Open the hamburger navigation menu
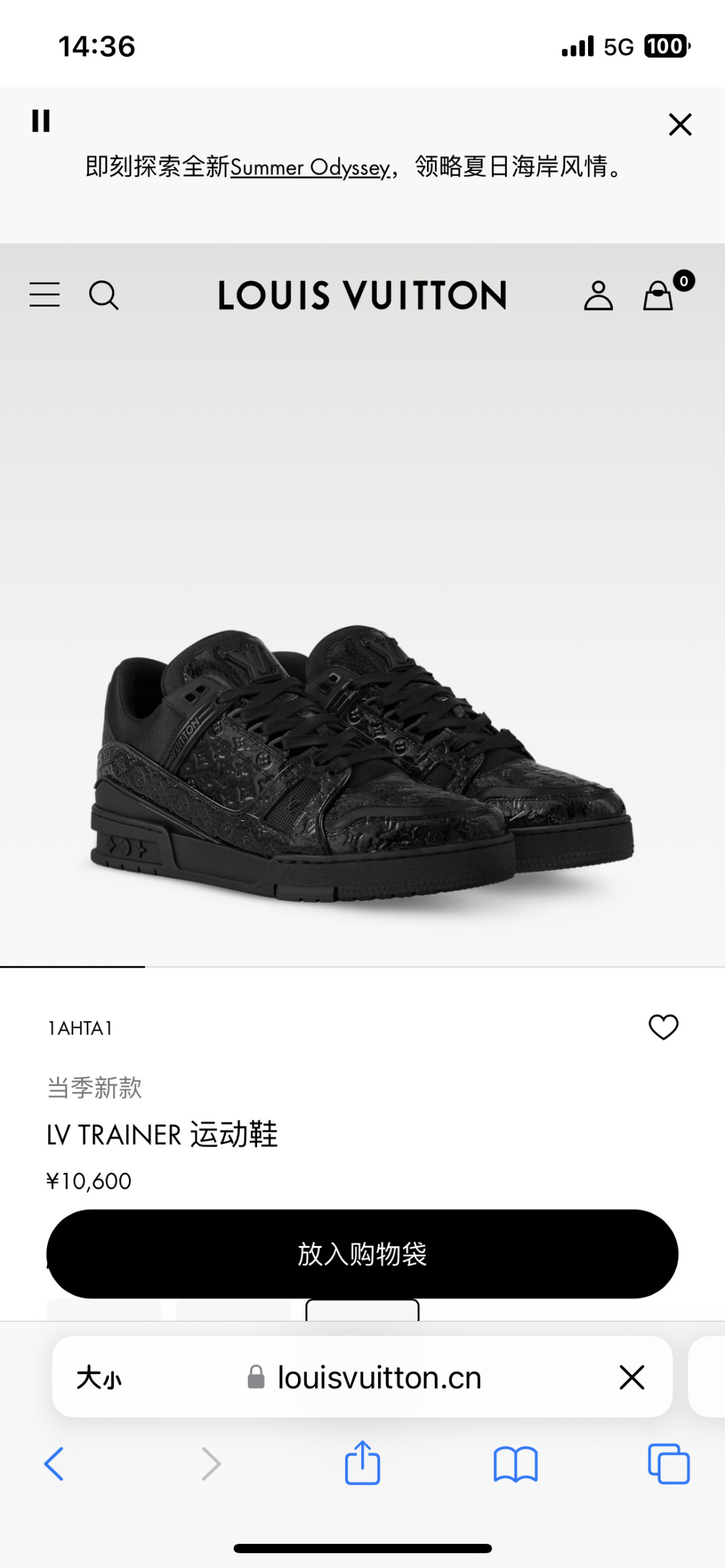The image size is (725, 1568). [x=44, y=295]
